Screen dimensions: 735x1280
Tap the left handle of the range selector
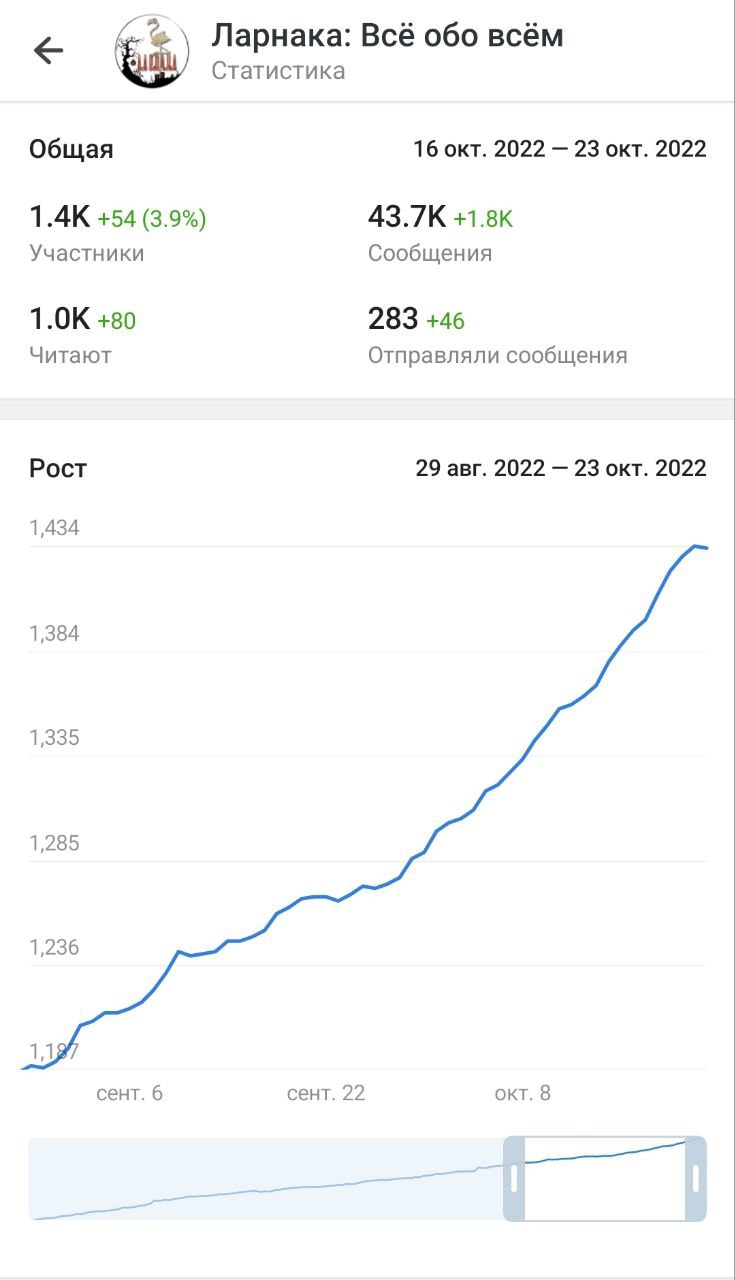pyautogui.click(x=514, y=1178)
